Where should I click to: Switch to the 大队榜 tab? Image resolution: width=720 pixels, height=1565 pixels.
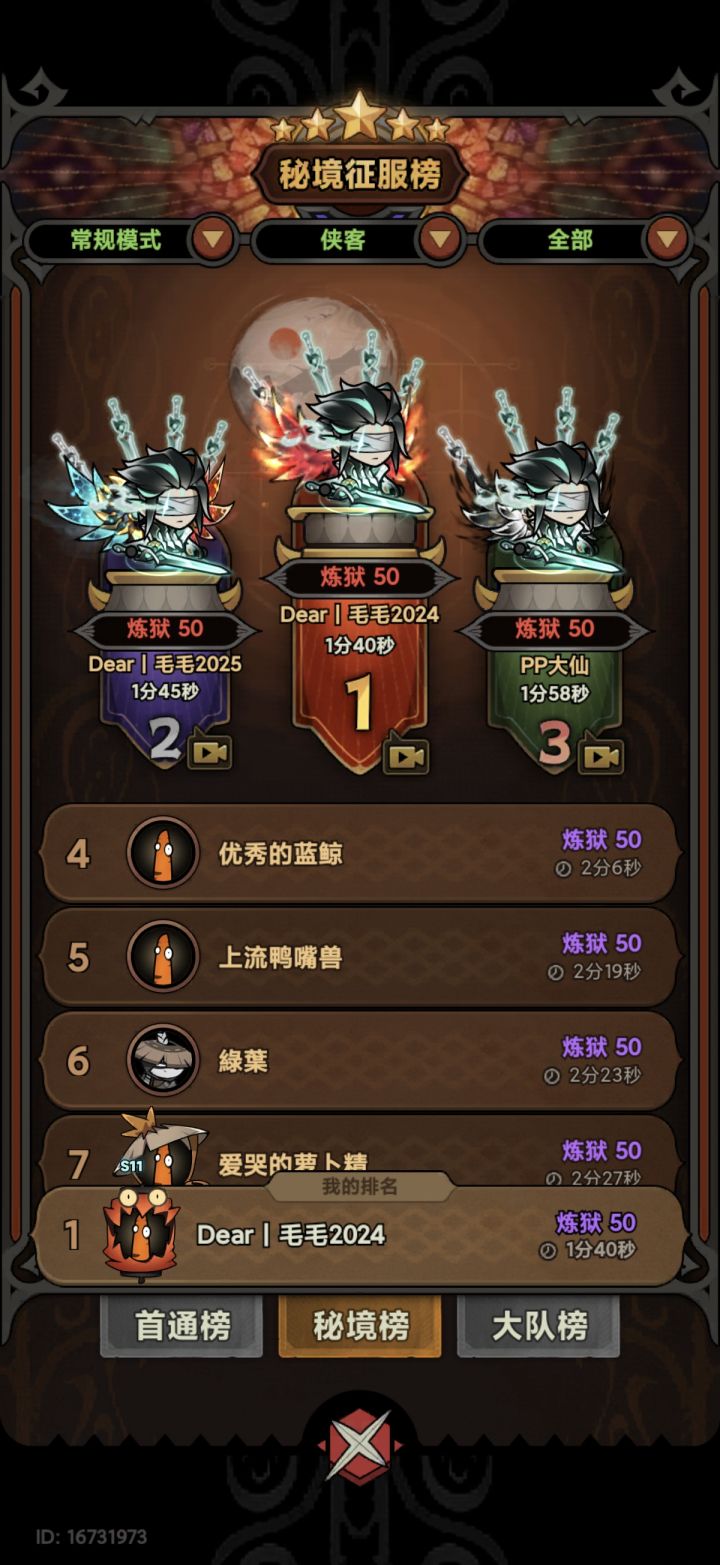pyautogui.click(x=538, y=1327)
